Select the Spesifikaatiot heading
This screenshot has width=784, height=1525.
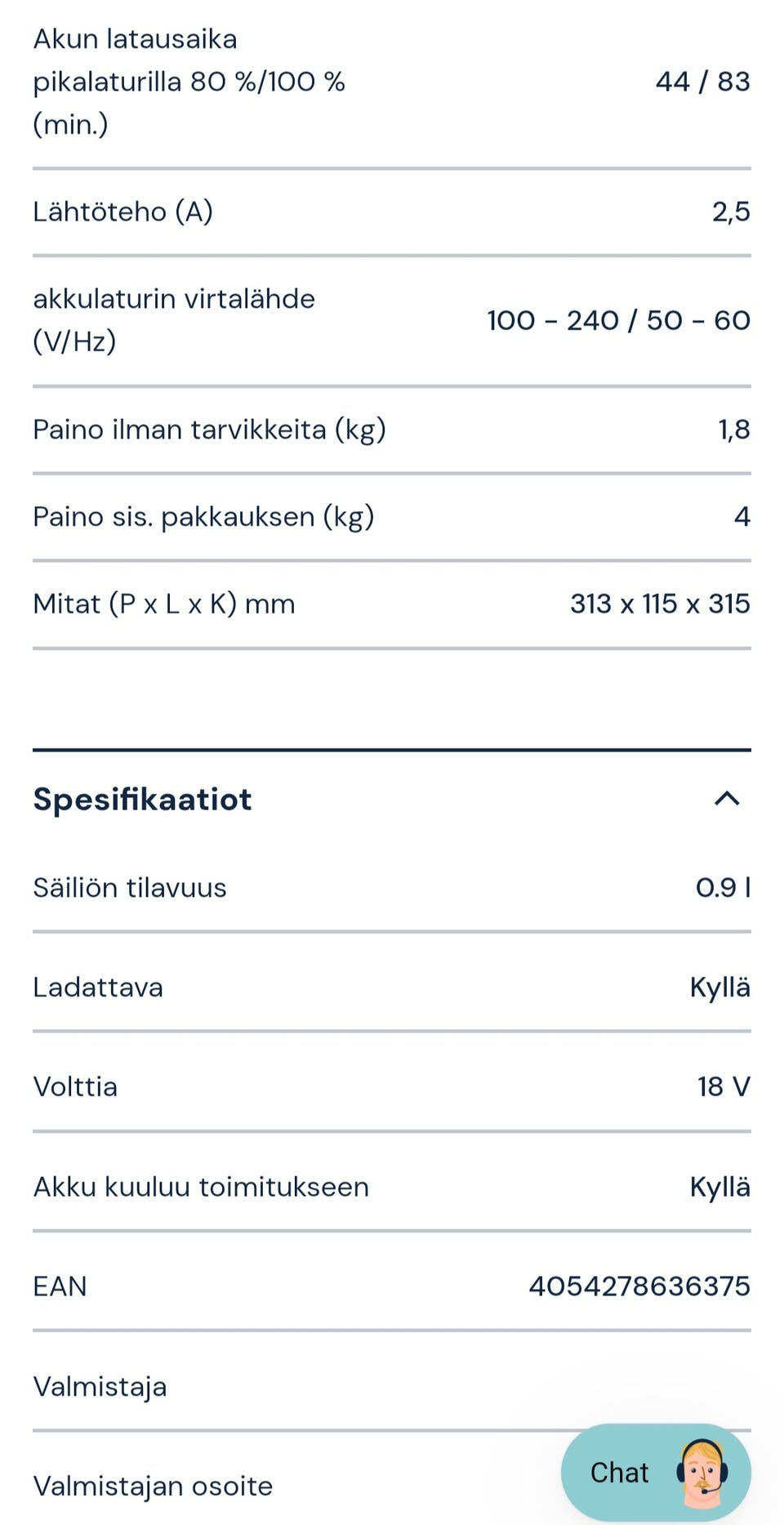pyautogui.click(x=140, y=799)
